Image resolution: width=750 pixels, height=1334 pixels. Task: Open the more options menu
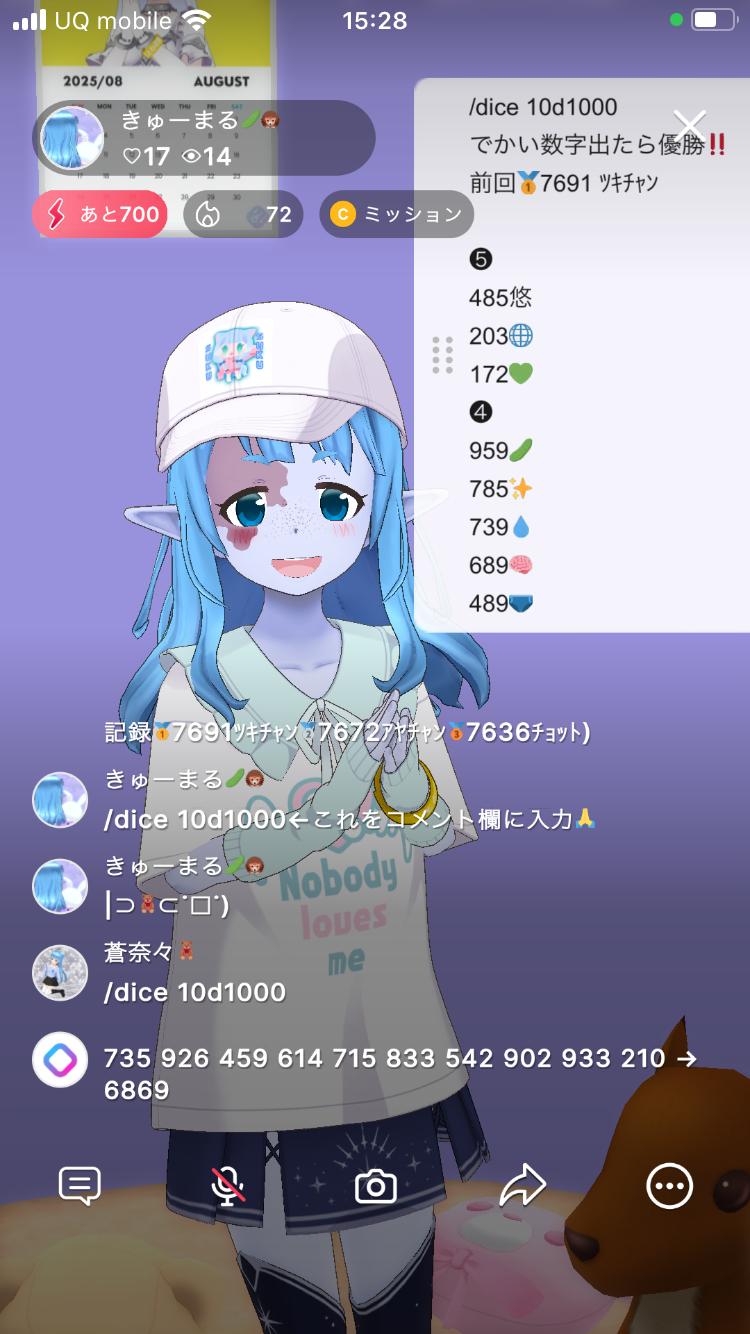pos(669,1186)
